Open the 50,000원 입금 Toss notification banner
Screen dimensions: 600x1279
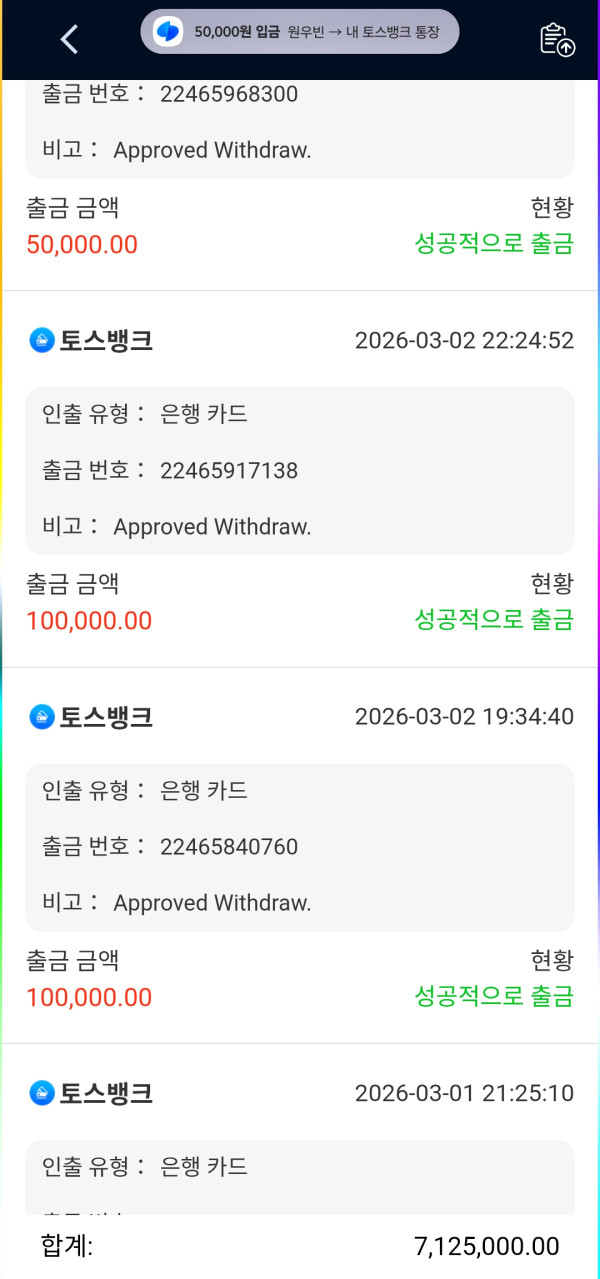tap(300, 32)
